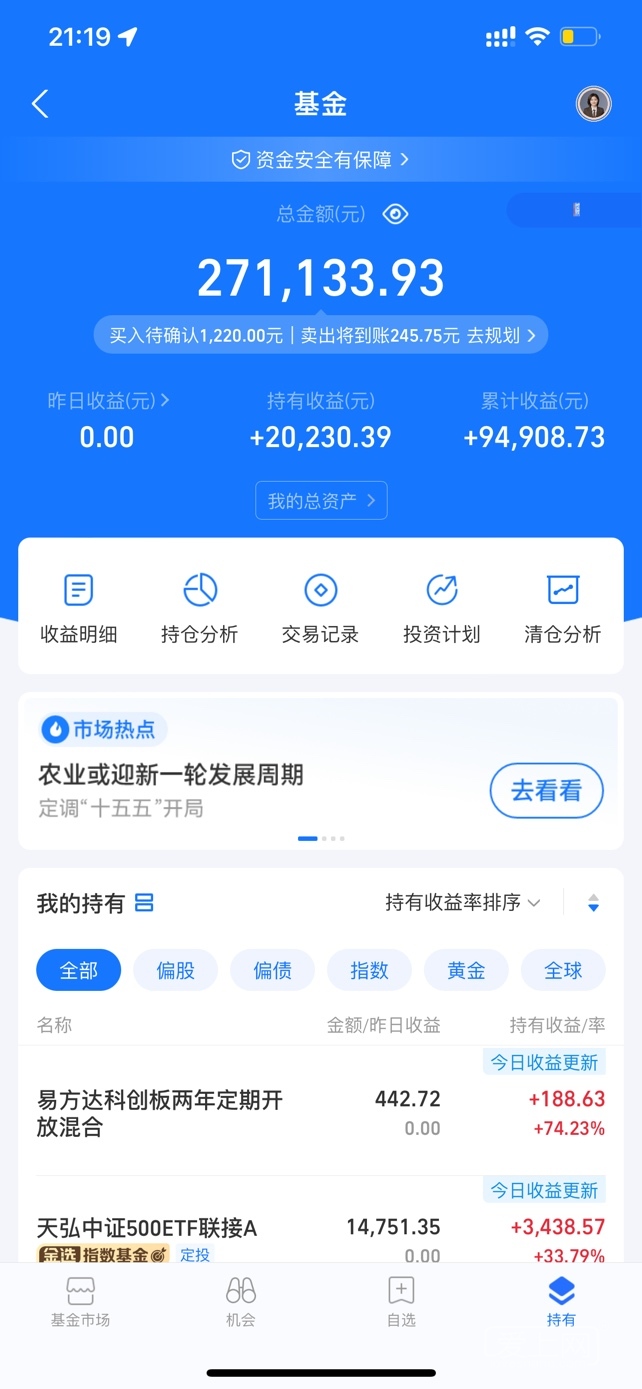Open 清仓分析
This screenshot has height=1389, width=642.
(x=563, y=608)
